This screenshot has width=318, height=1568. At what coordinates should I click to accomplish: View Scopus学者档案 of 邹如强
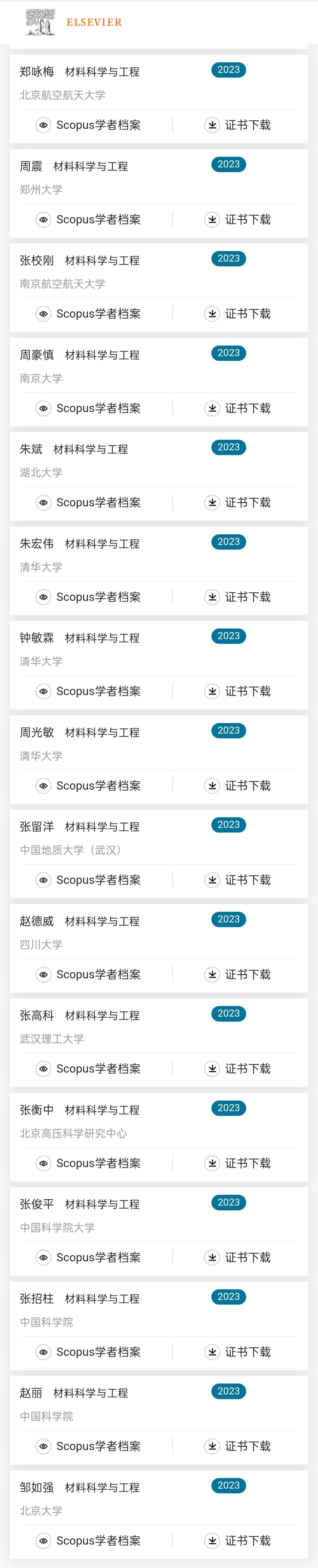click(x=88, y=1541)
